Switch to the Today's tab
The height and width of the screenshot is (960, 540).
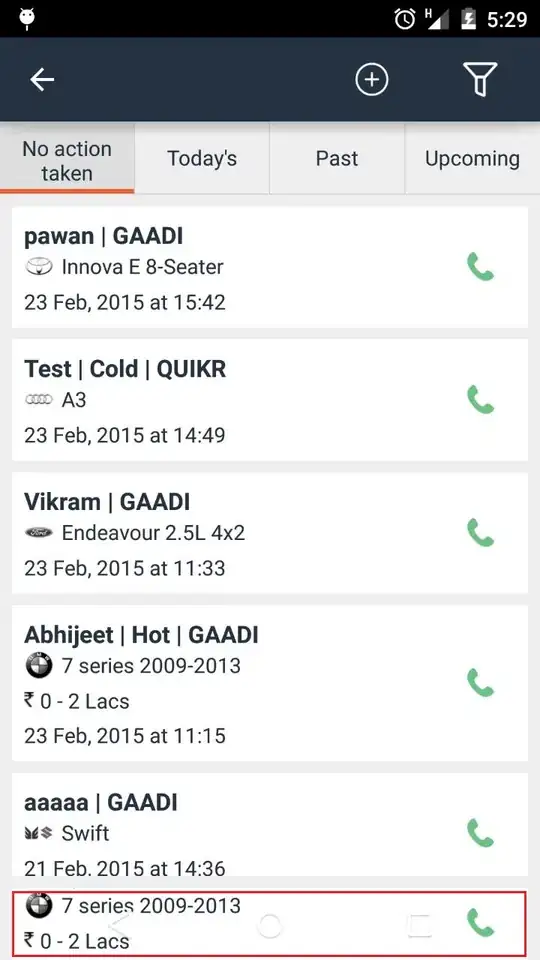[x=202, y=159]
